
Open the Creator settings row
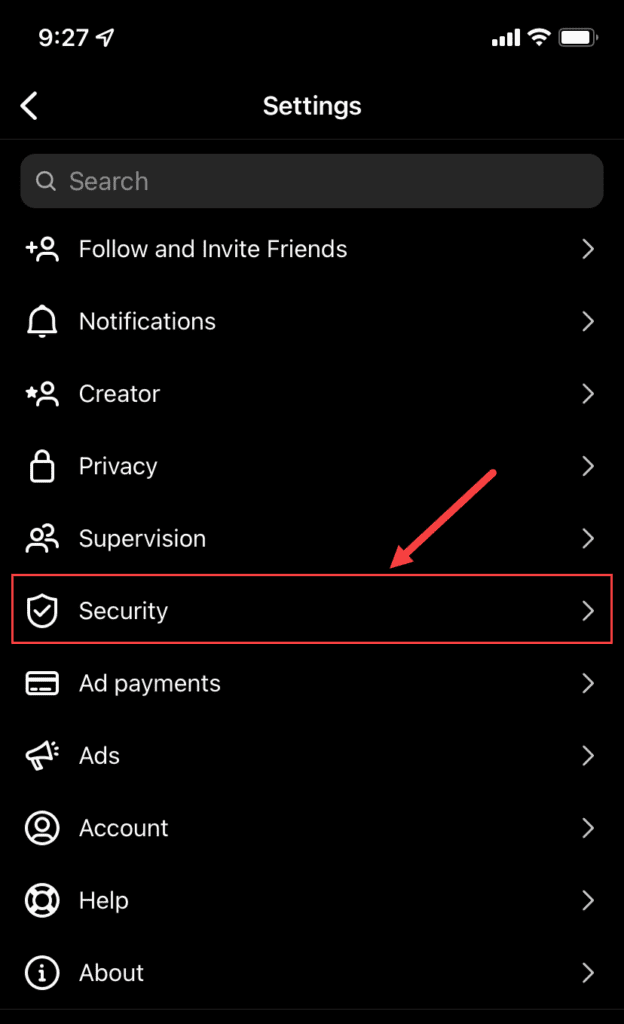point(312,394)
